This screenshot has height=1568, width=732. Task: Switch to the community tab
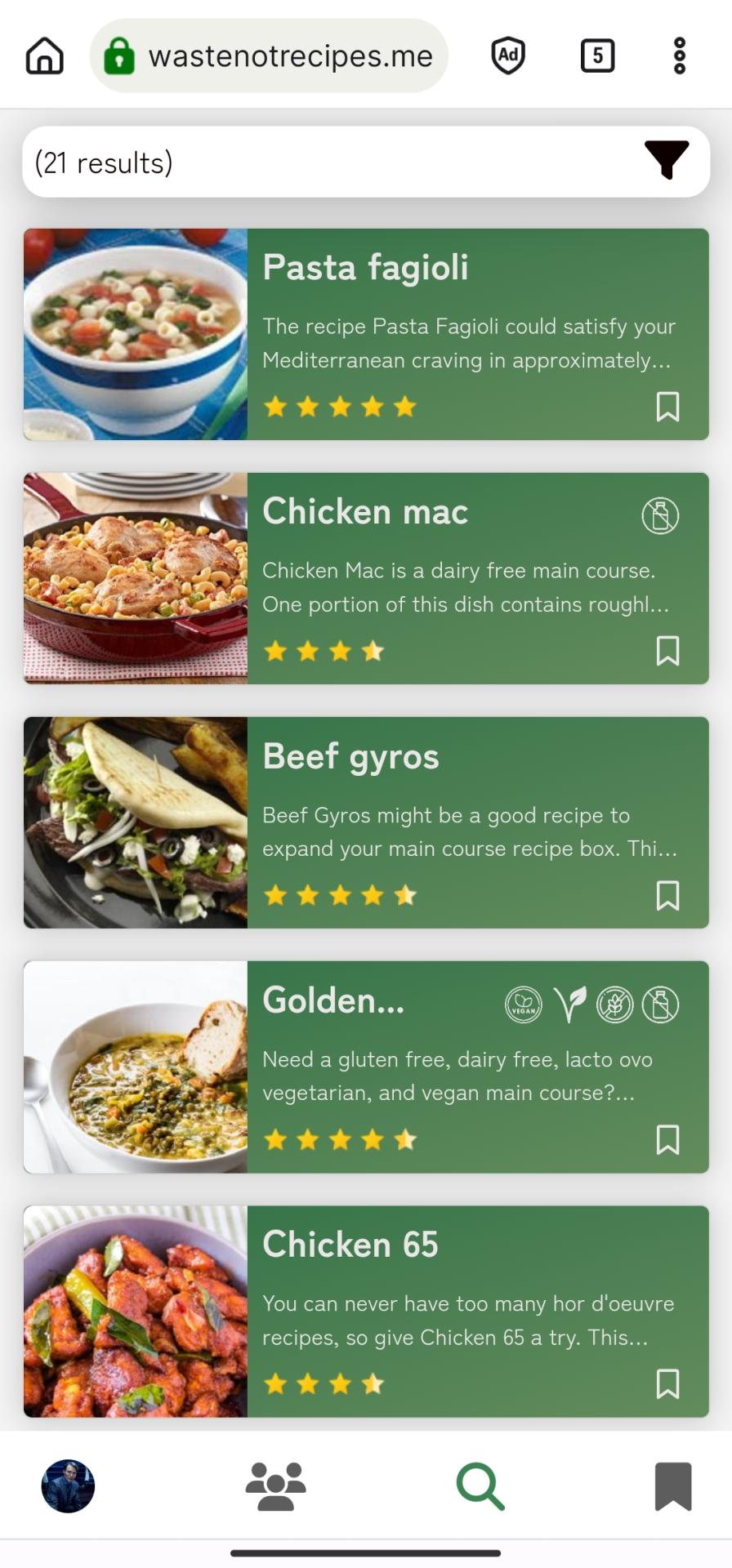[275, 1486]
